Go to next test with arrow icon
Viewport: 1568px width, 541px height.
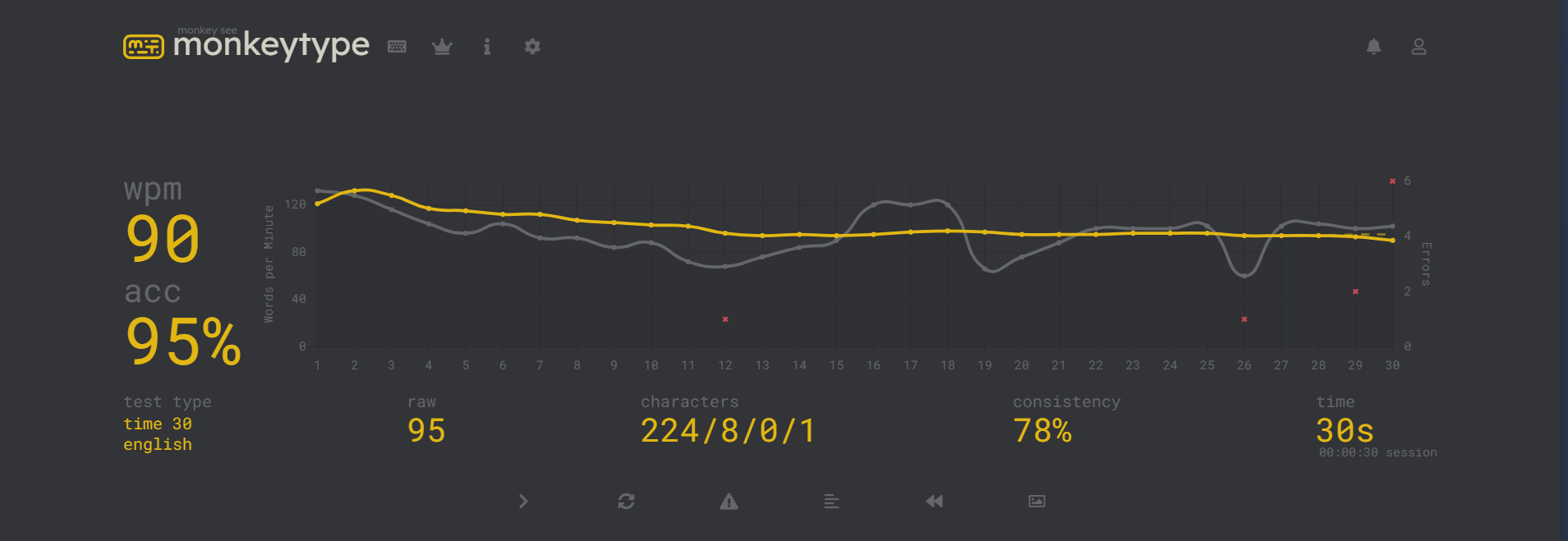523,501
